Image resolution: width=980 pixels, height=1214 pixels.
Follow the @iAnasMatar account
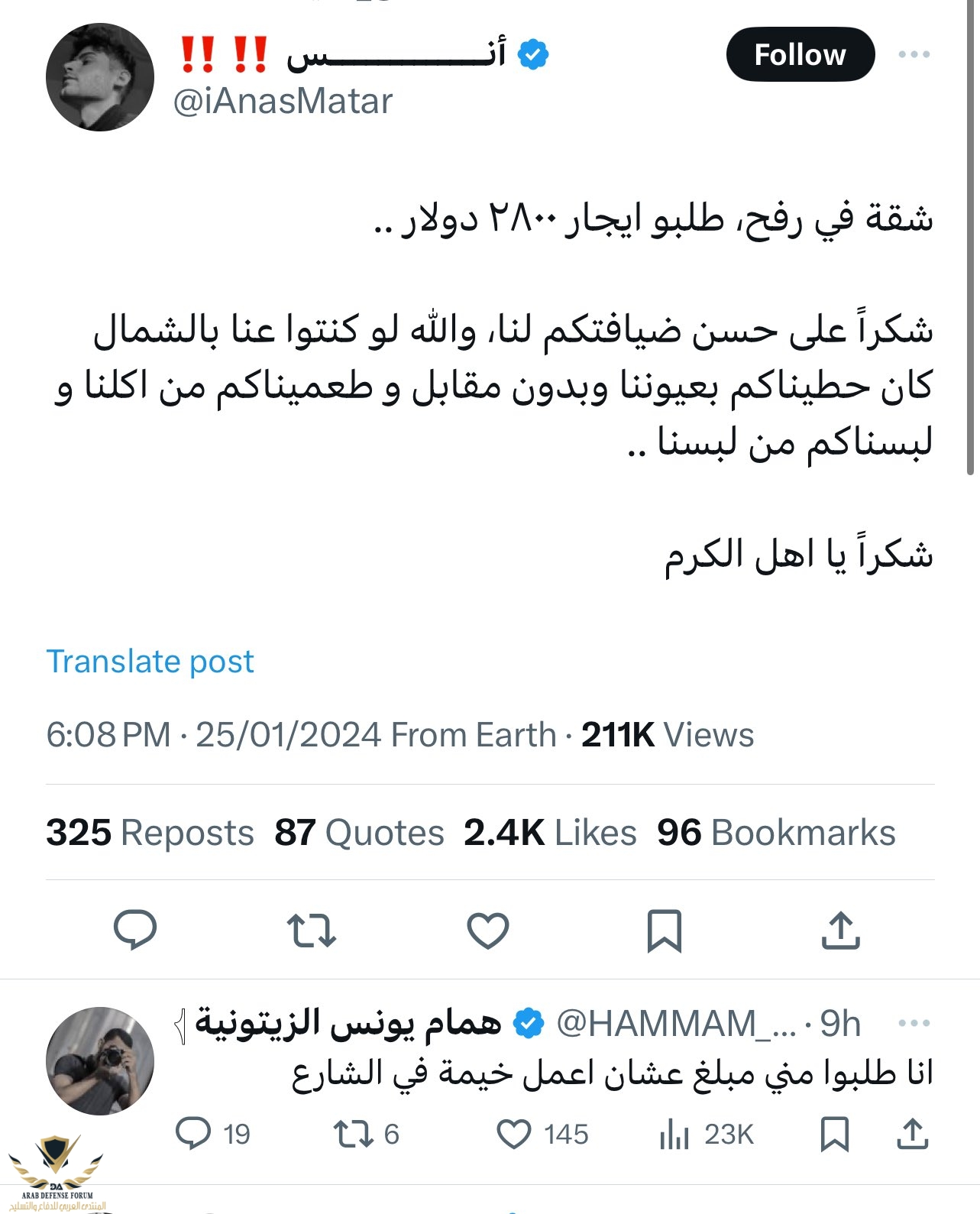(x=800, y=55)
